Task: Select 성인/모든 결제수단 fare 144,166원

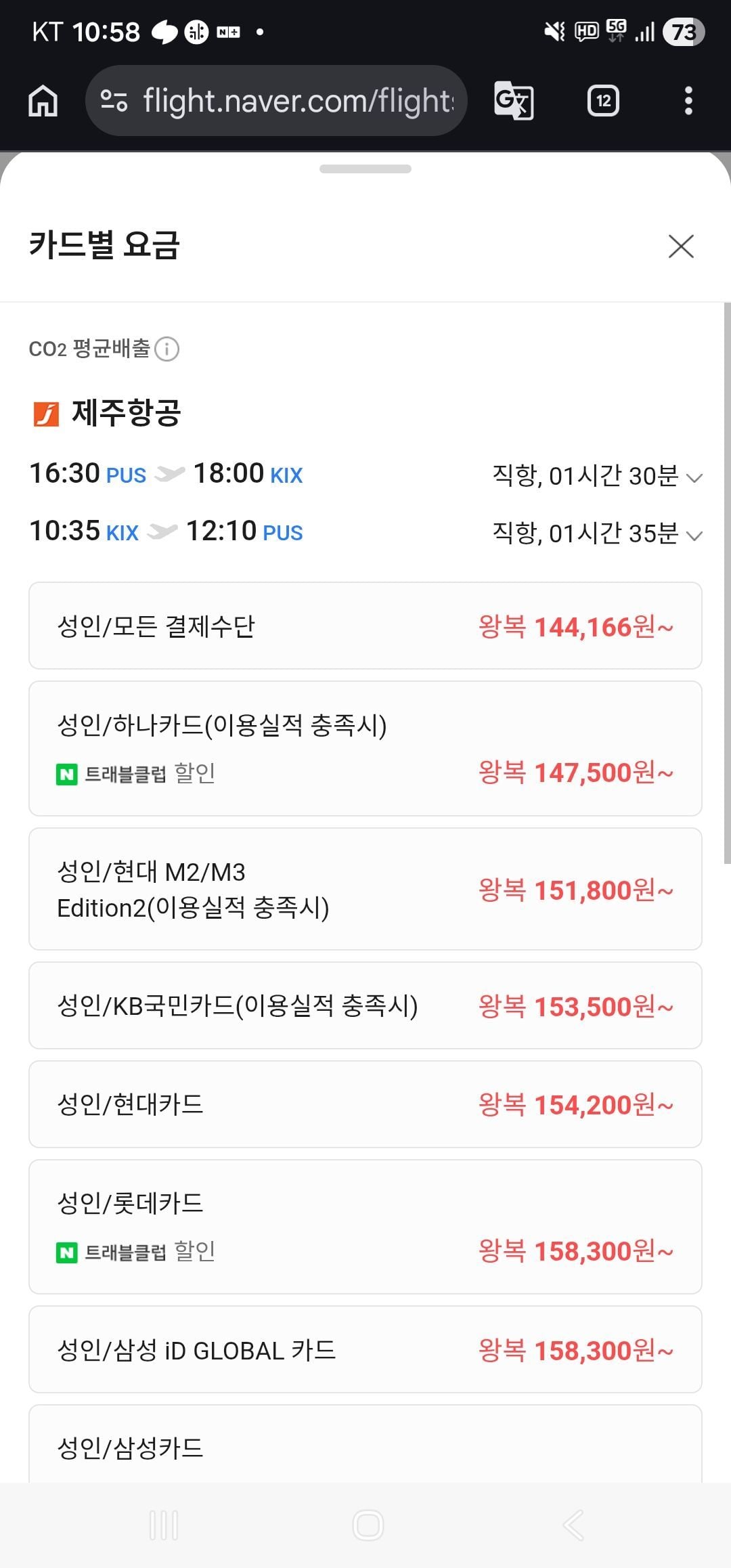Action: click(x=365, y=626)
